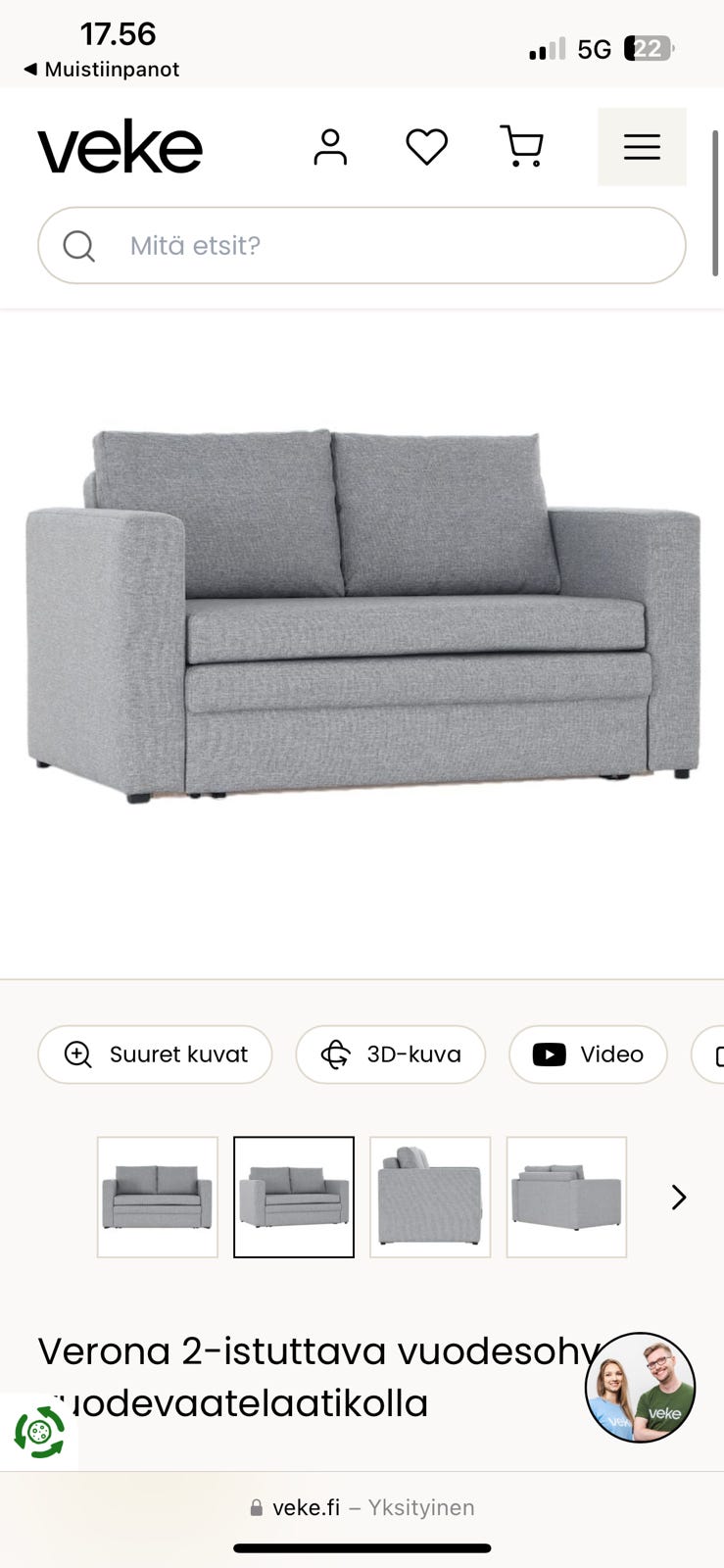The image size is (724, 1568).
Task: View the 3D-kuva of the sofa
Action: [390, 1054]
